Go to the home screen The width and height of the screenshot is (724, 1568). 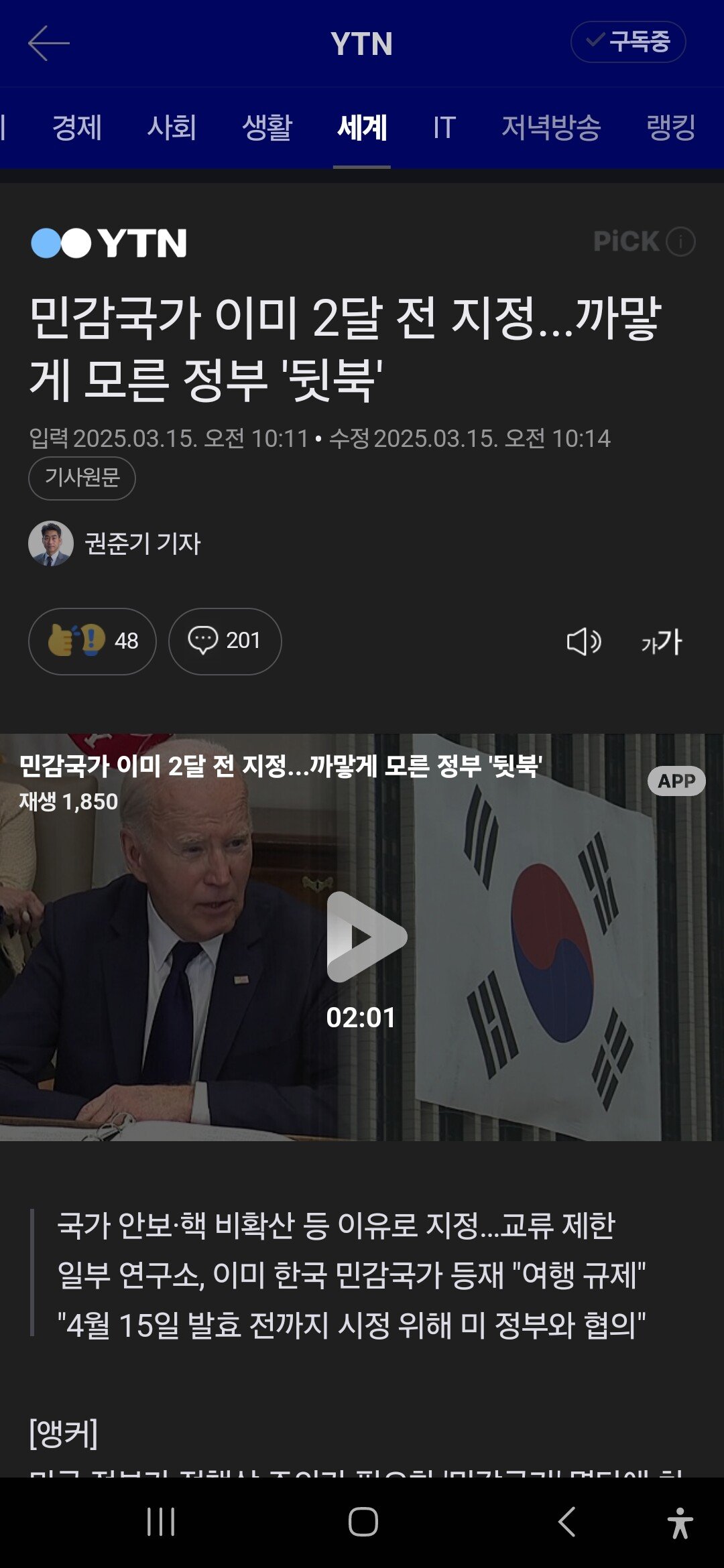click(363, 1522)
